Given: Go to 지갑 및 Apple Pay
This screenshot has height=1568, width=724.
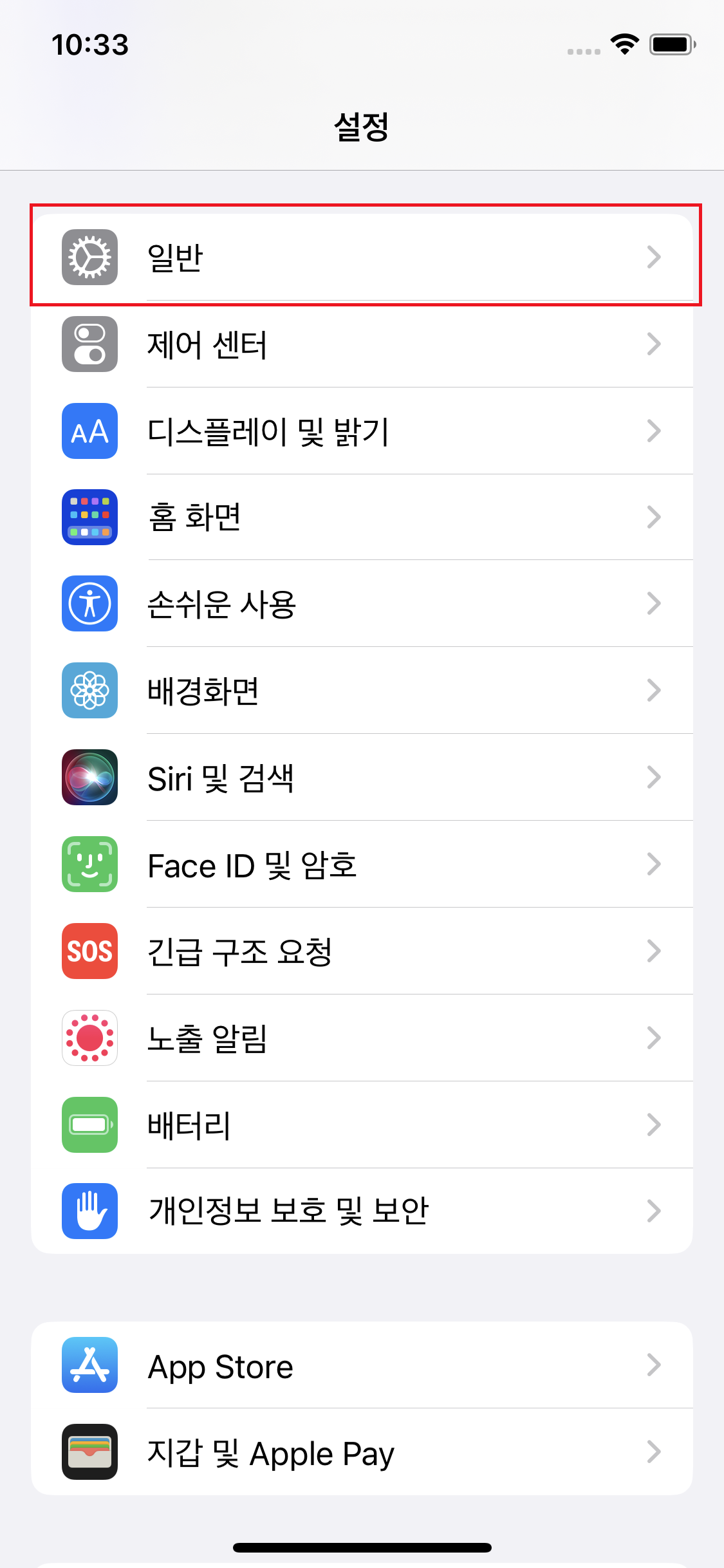Looking at the screenshot, I should pos(362,1452).
